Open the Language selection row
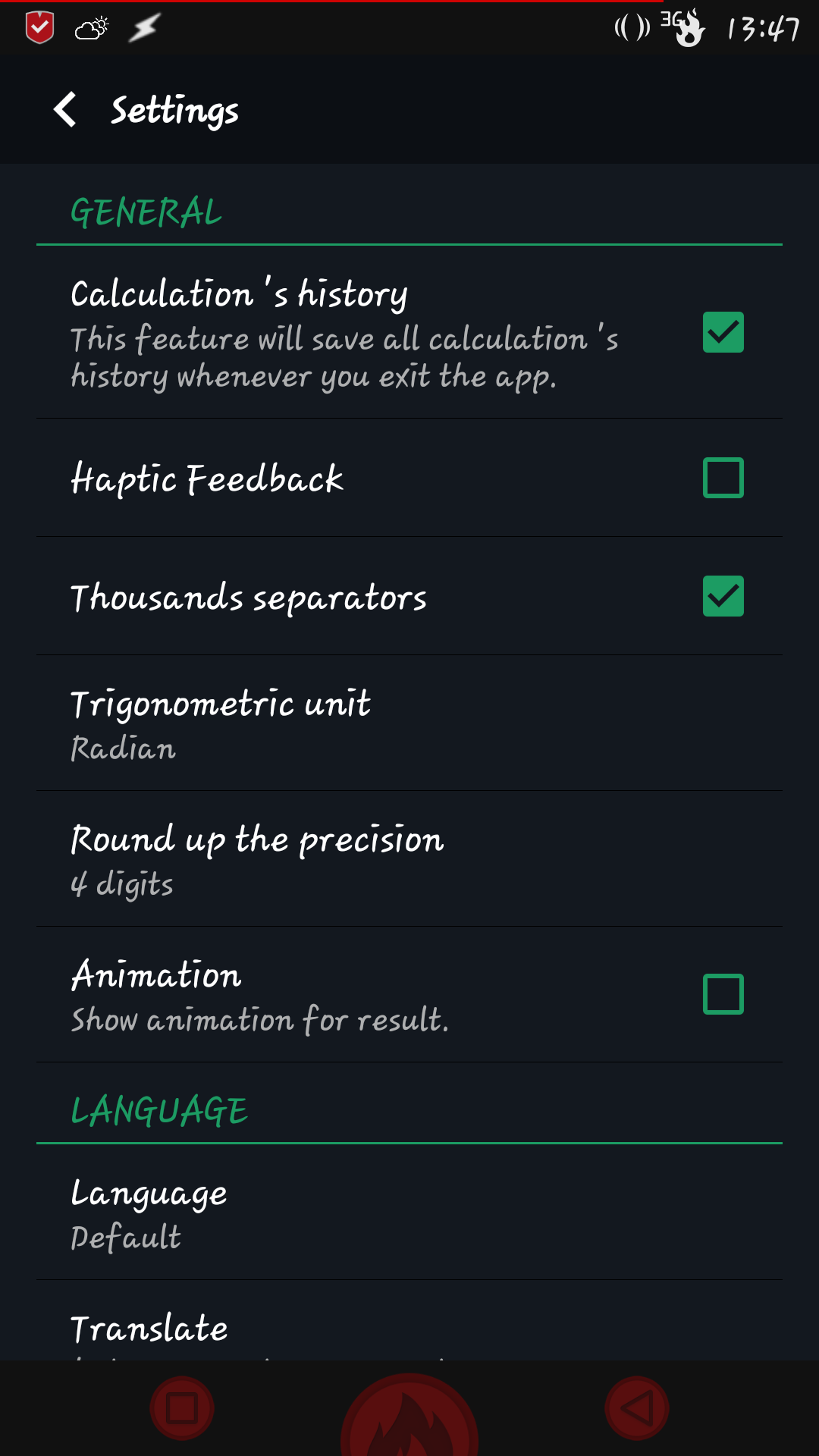The width and height of the screenshot is (819, 1456). click(409, 1213)
